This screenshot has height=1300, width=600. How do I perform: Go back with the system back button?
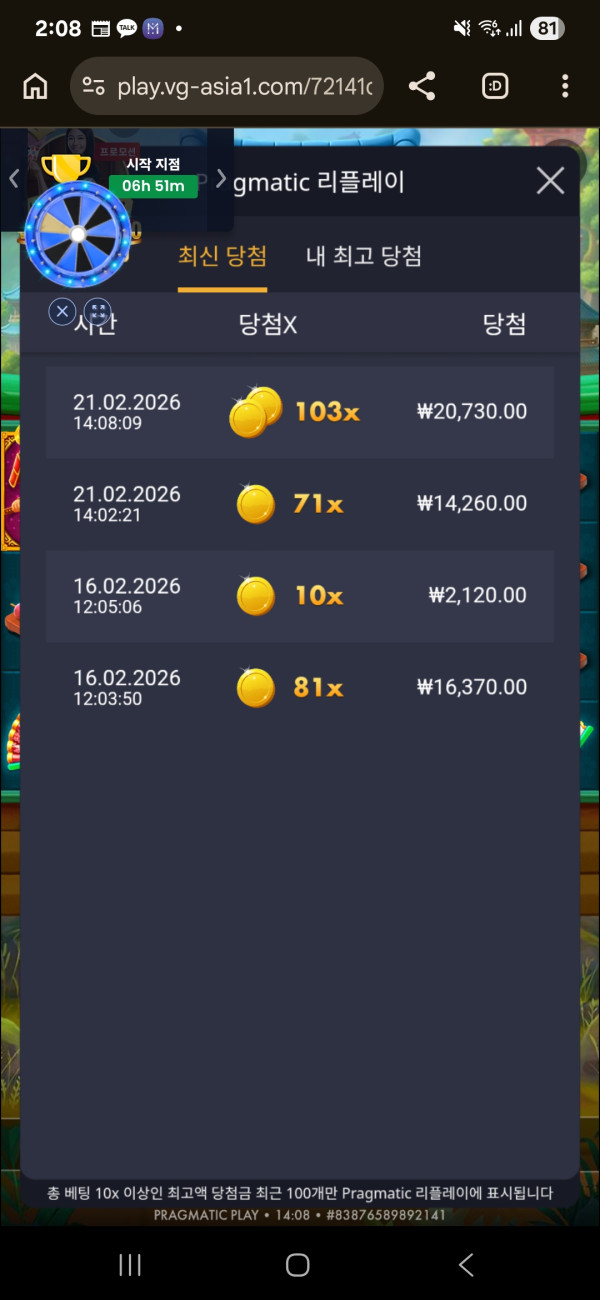[x=465, y=1265]
